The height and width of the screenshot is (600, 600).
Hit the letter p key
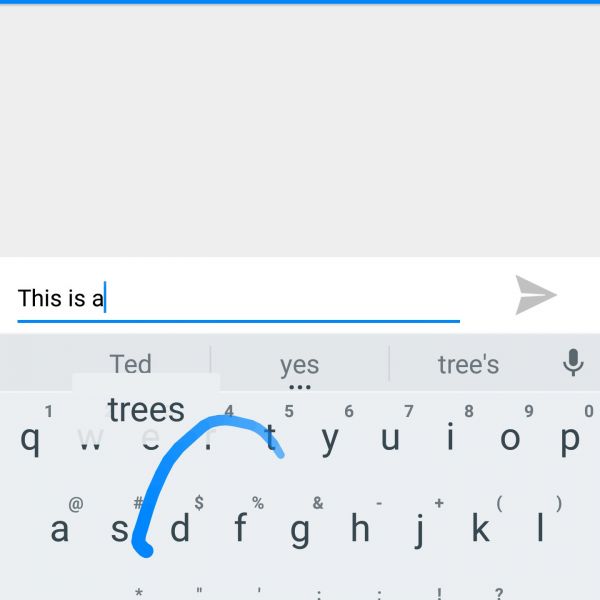coord(570,438)
